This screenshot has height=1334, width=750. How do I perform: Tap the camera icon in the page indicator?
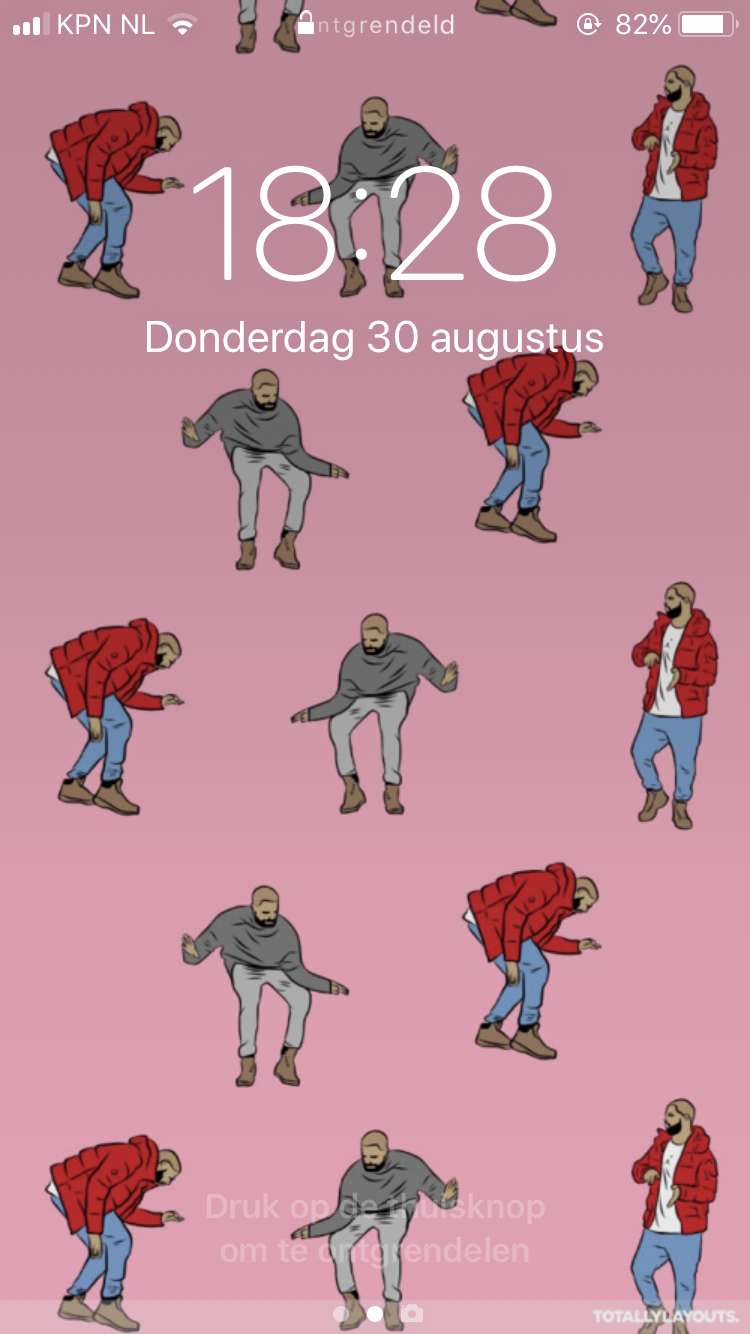(x=411, y=1313)
